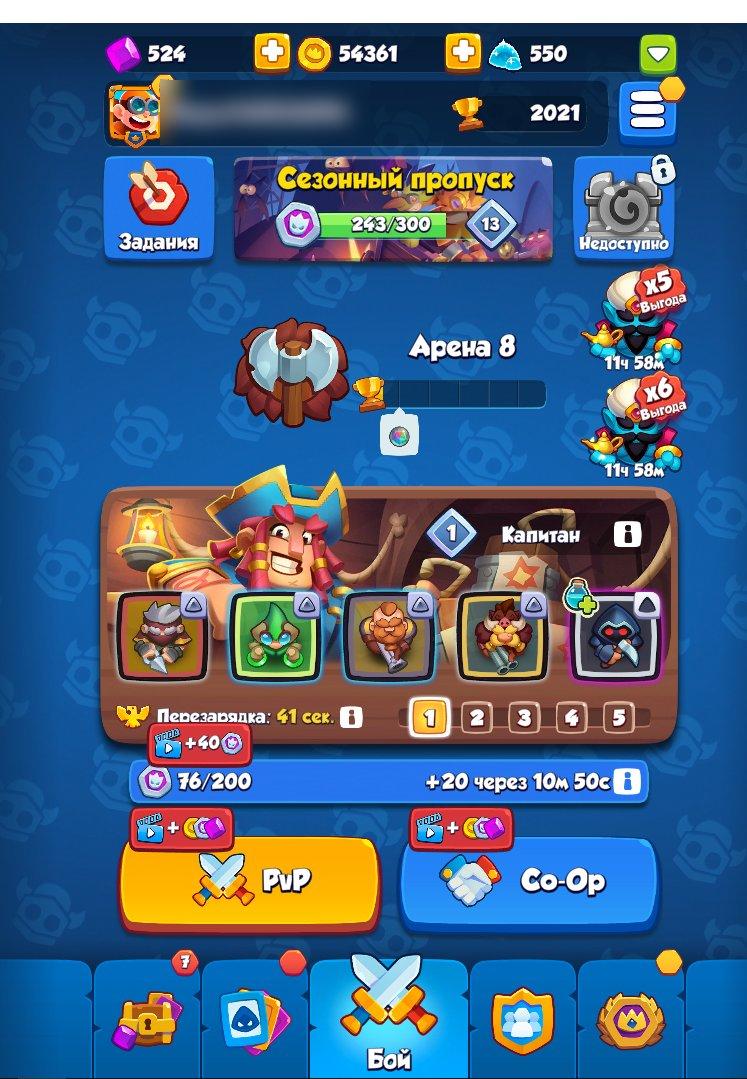Watch video for +40 bonus
747x1079 pixels.
(199, 745)
